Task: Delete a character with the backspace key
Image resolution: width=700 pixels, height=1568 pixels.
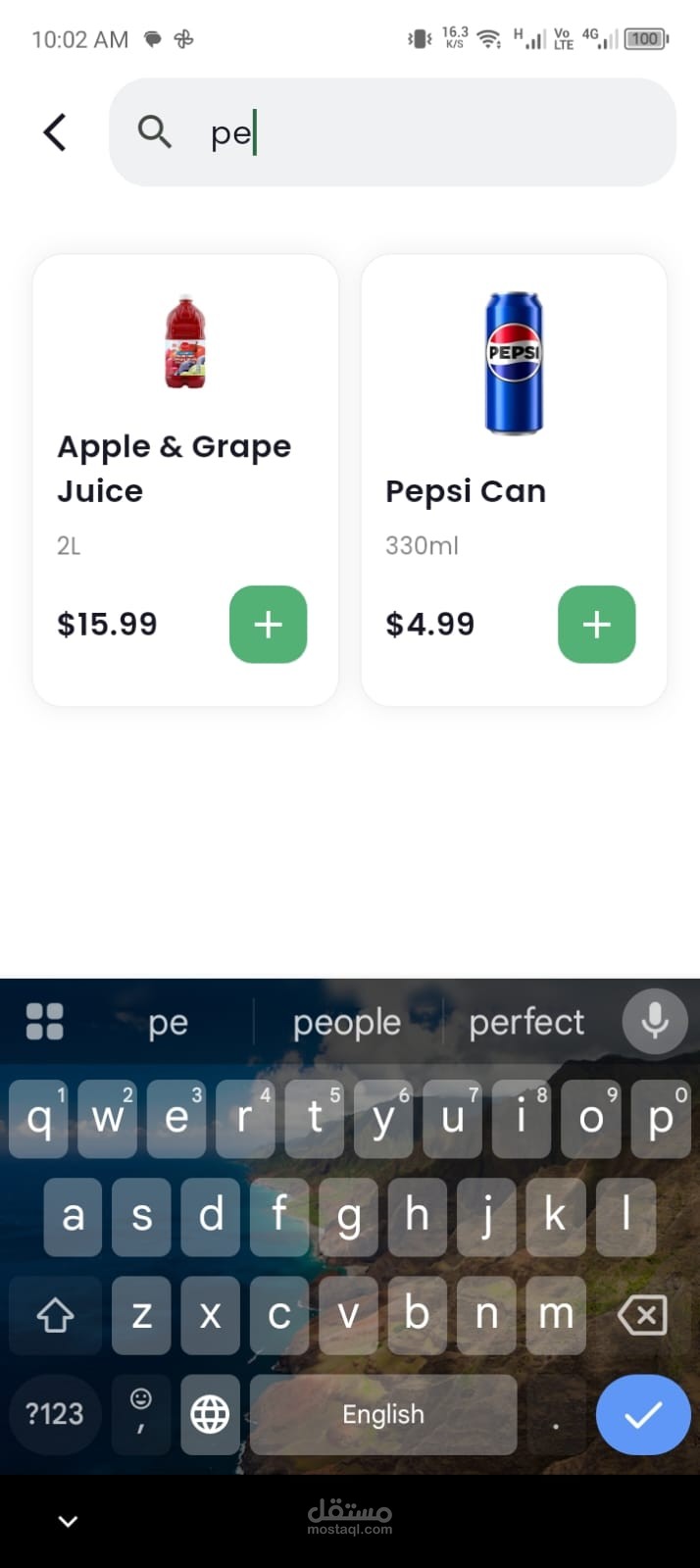Action: click(x=642, y=1315)
